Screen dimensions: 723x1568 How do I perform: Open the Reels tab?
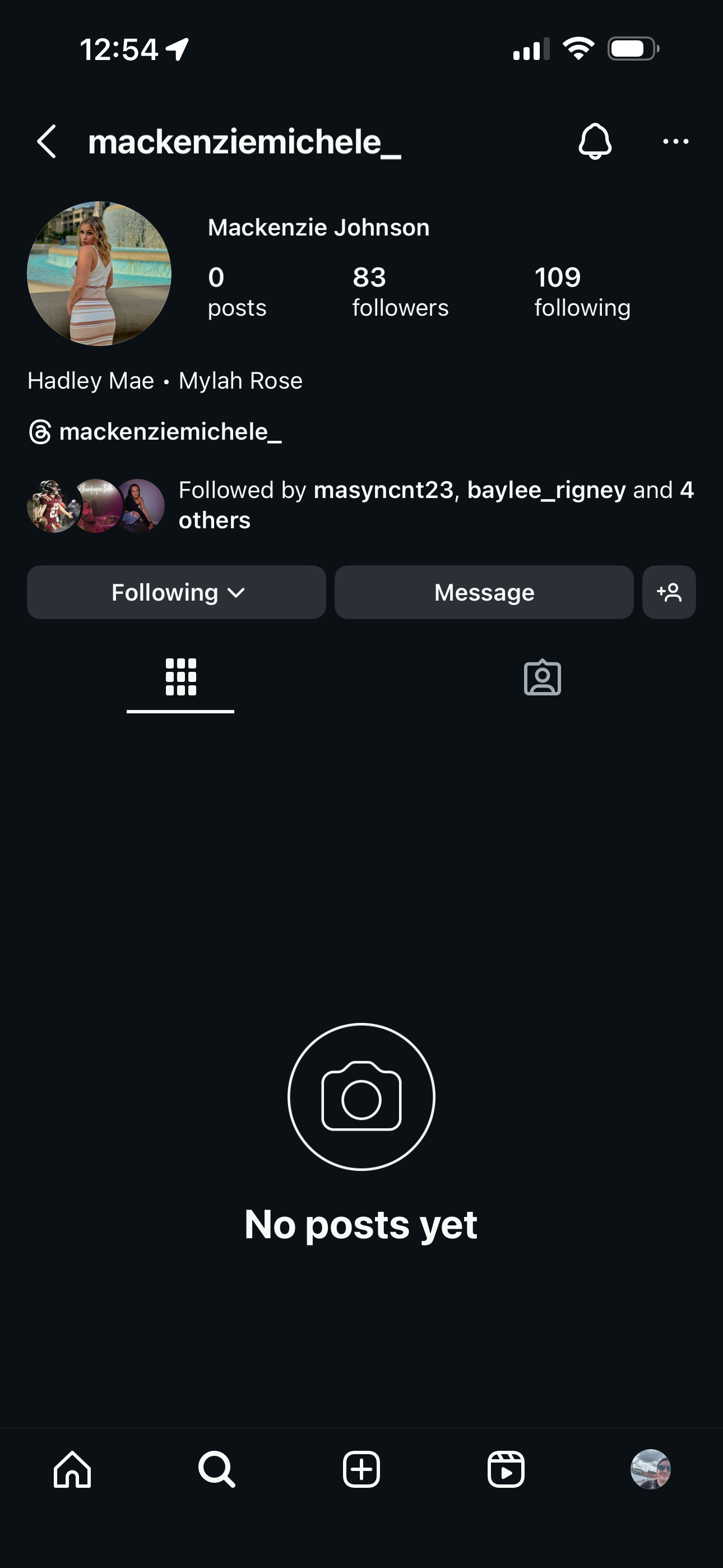[x=506, y=1469]
